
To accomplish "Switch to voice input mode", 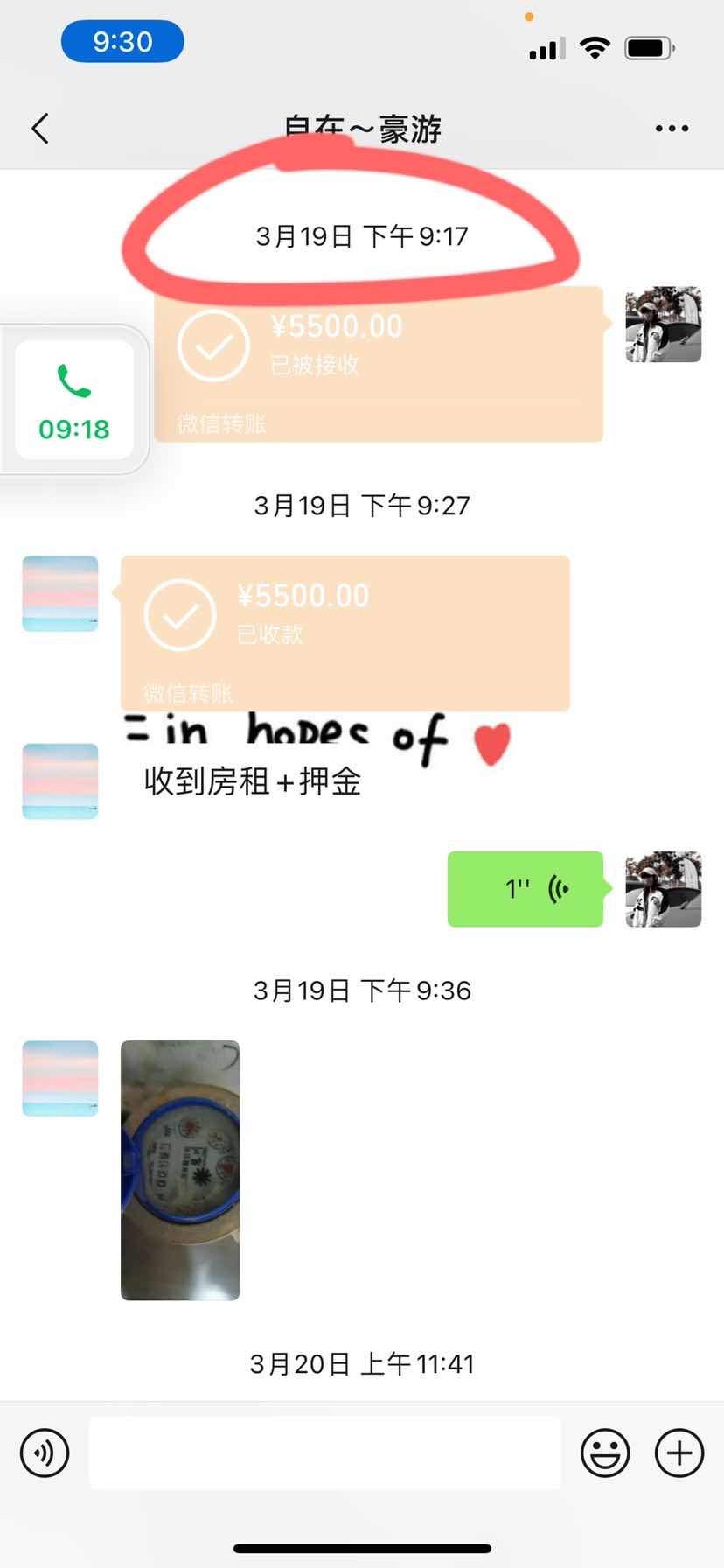I will click(x=45, y=1452).
